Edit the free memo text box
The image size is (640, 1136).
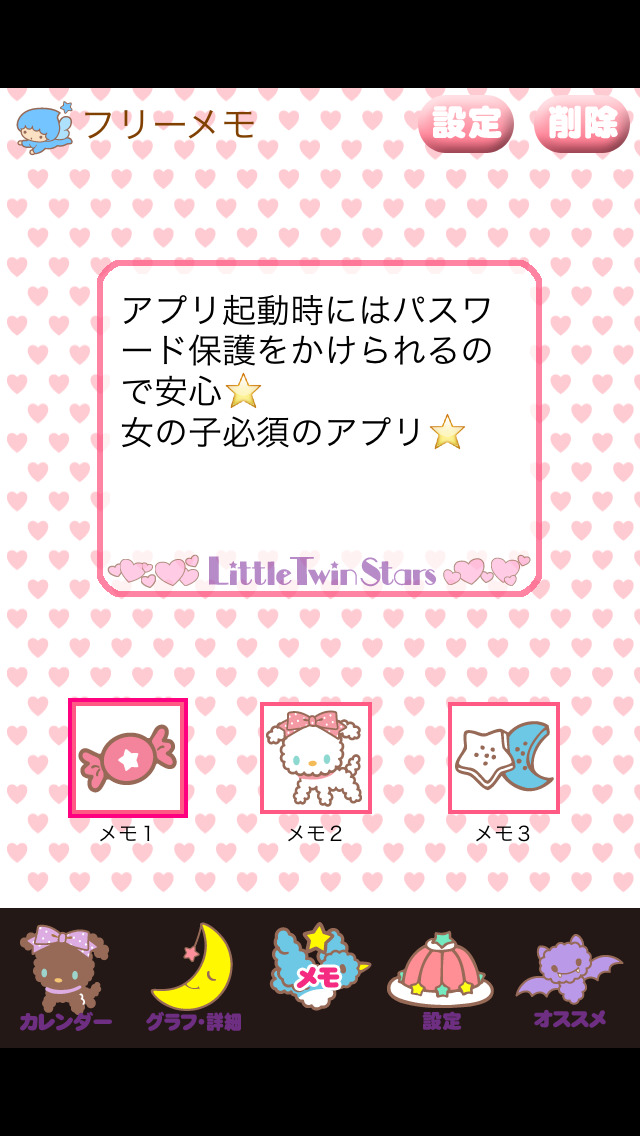(x=319, y=420)
